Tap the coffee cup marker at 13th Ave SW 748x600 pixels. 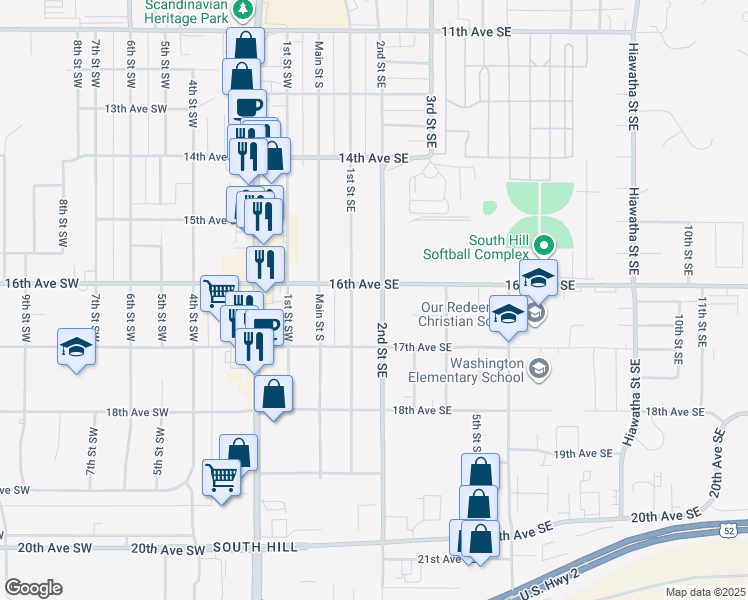(x=247, y=107)
